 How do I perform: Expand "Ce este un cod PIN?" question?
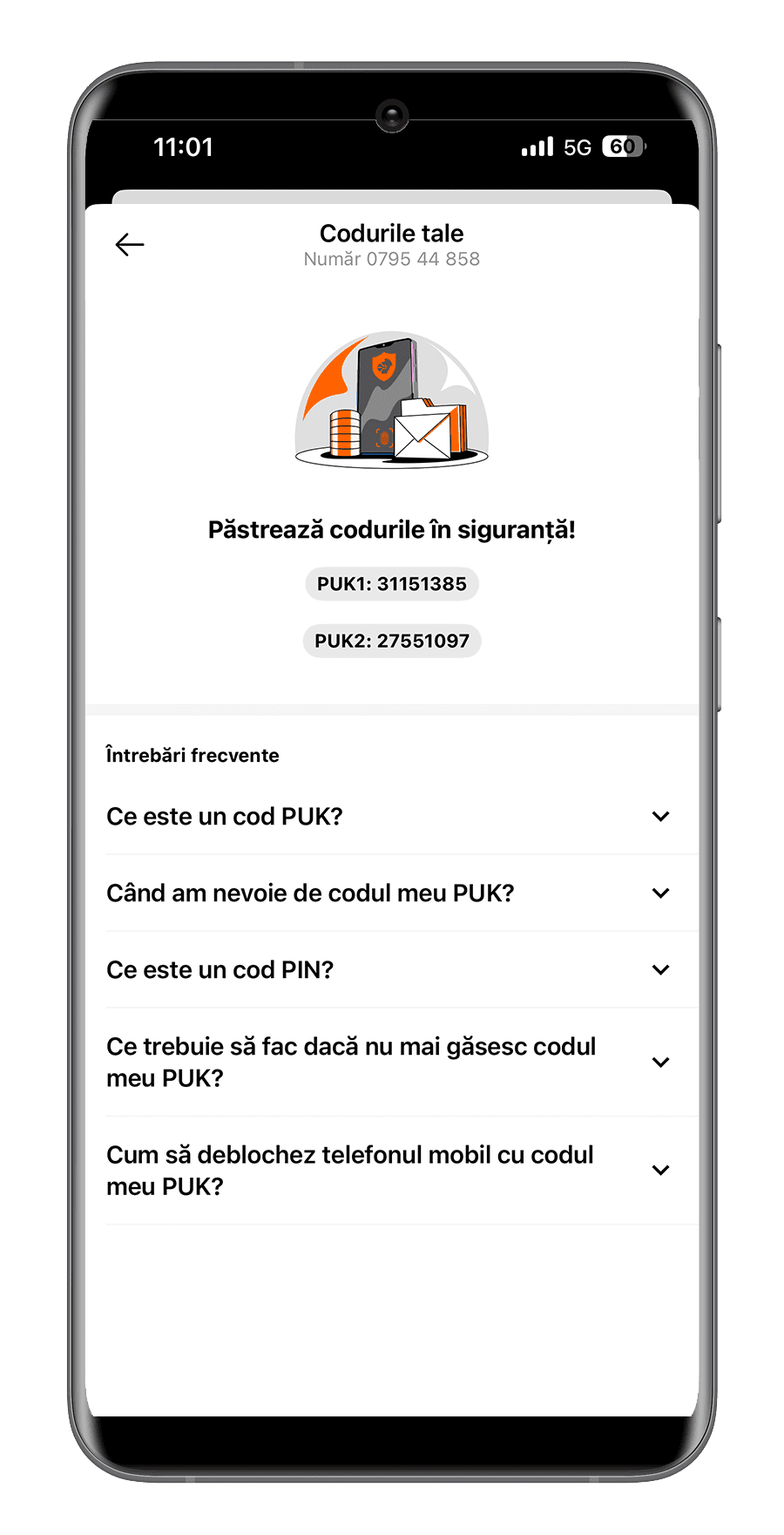pyautogui.click(x=389, y=970)
